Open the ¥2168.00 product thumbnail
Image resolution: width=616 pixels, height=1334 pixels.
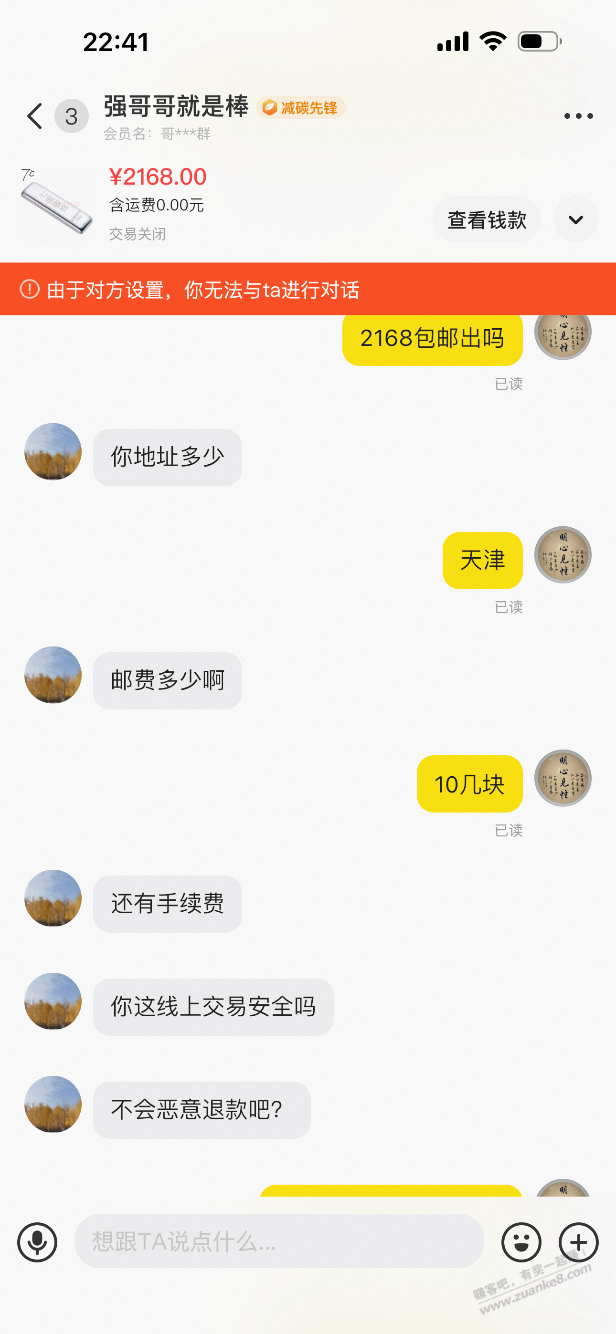tap(56, 205)
